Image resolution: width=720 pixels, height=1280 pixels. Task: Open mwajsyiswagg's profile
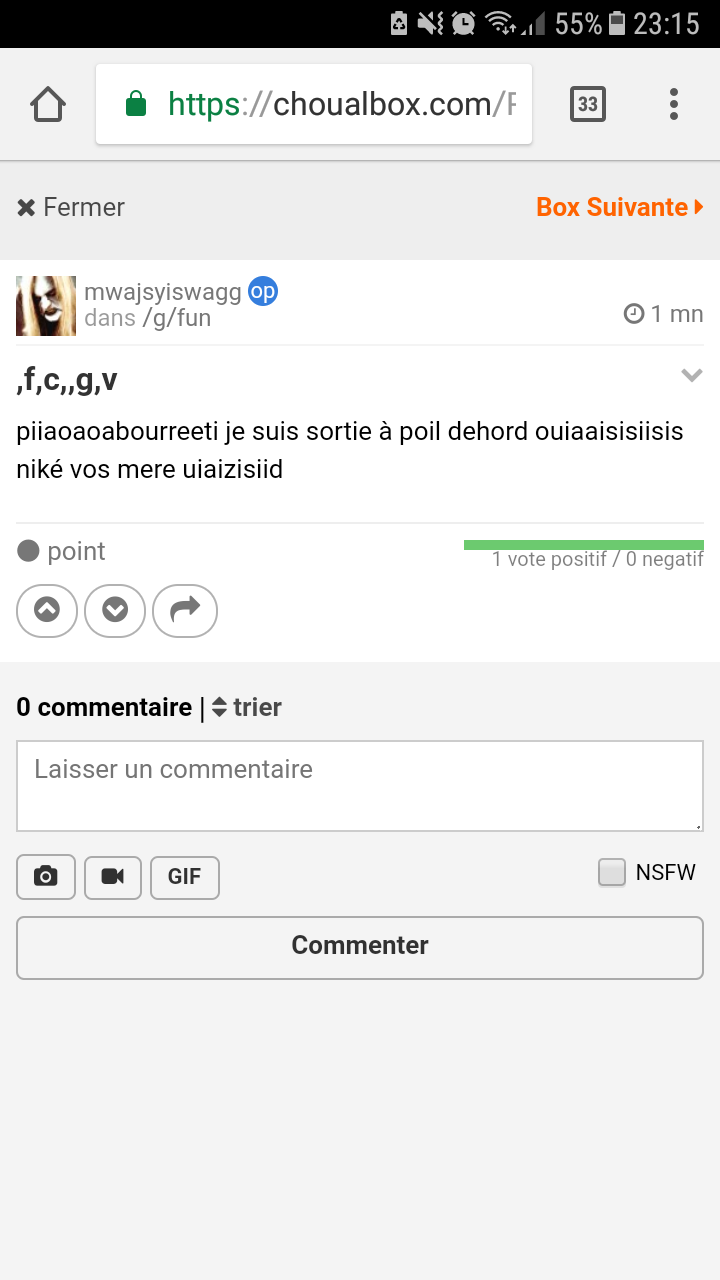pos(162,292)
